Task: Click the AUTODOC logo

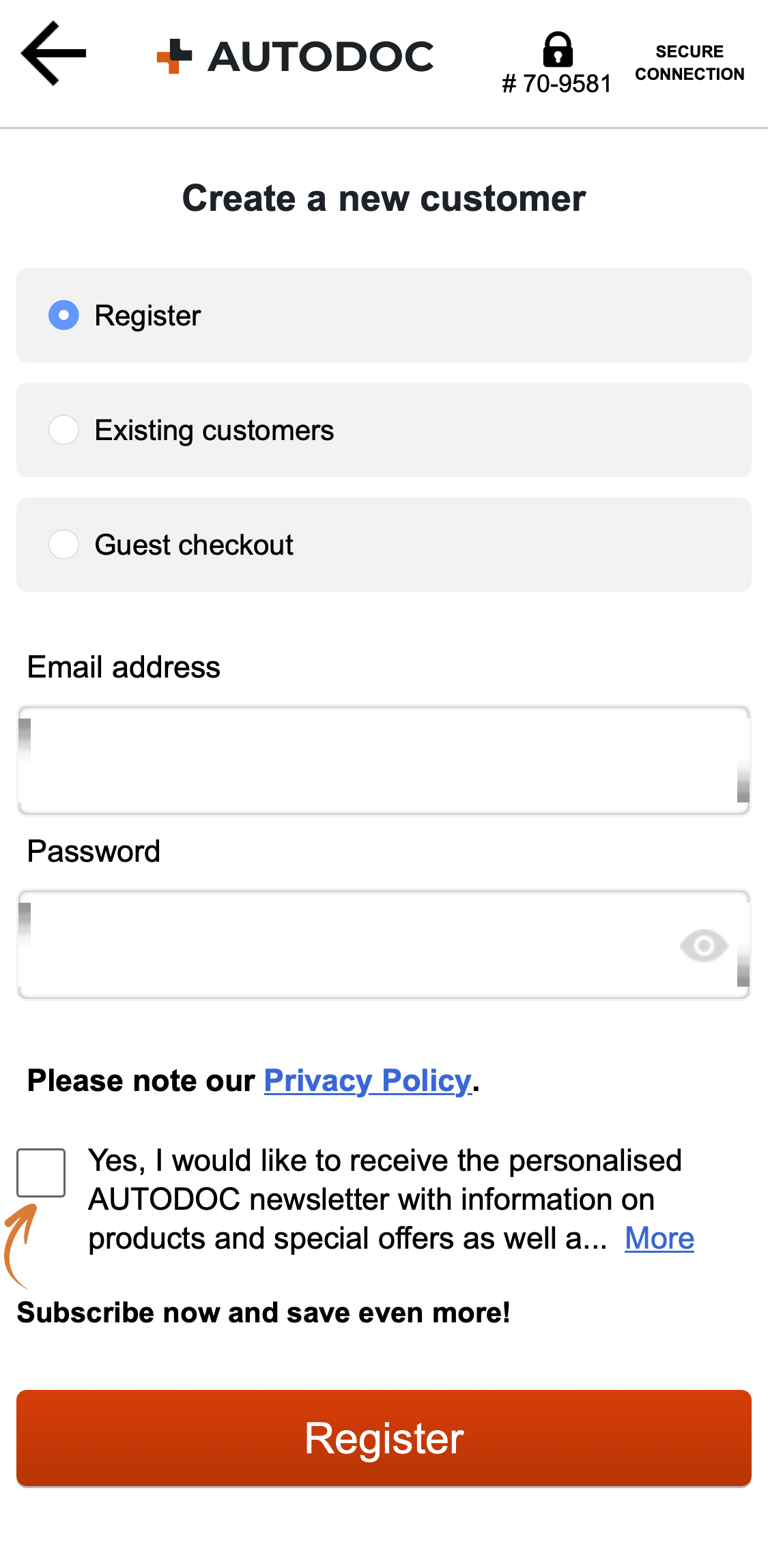Action: coord(297,55)
